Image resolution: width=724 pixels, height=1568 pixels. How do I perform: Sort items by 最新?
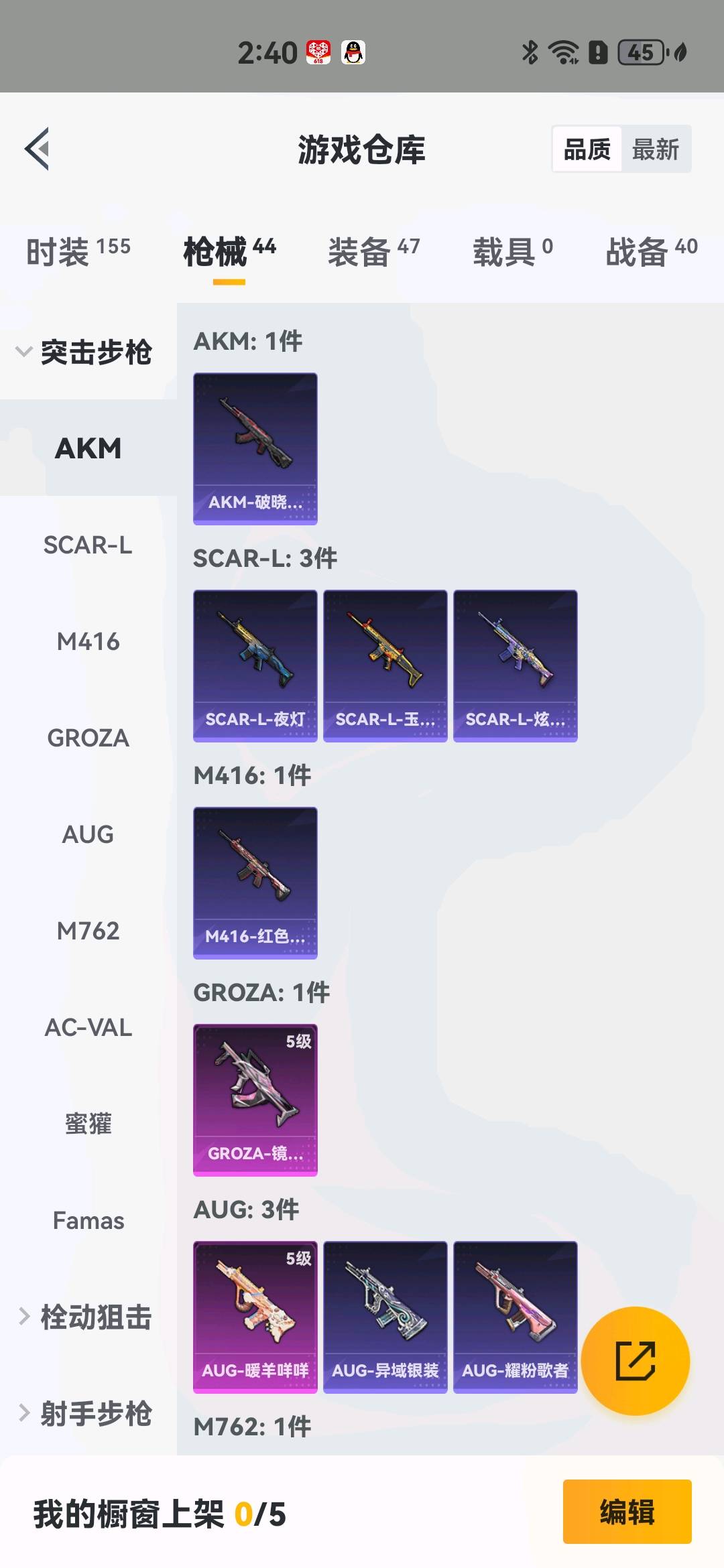(x=655, y=149)
